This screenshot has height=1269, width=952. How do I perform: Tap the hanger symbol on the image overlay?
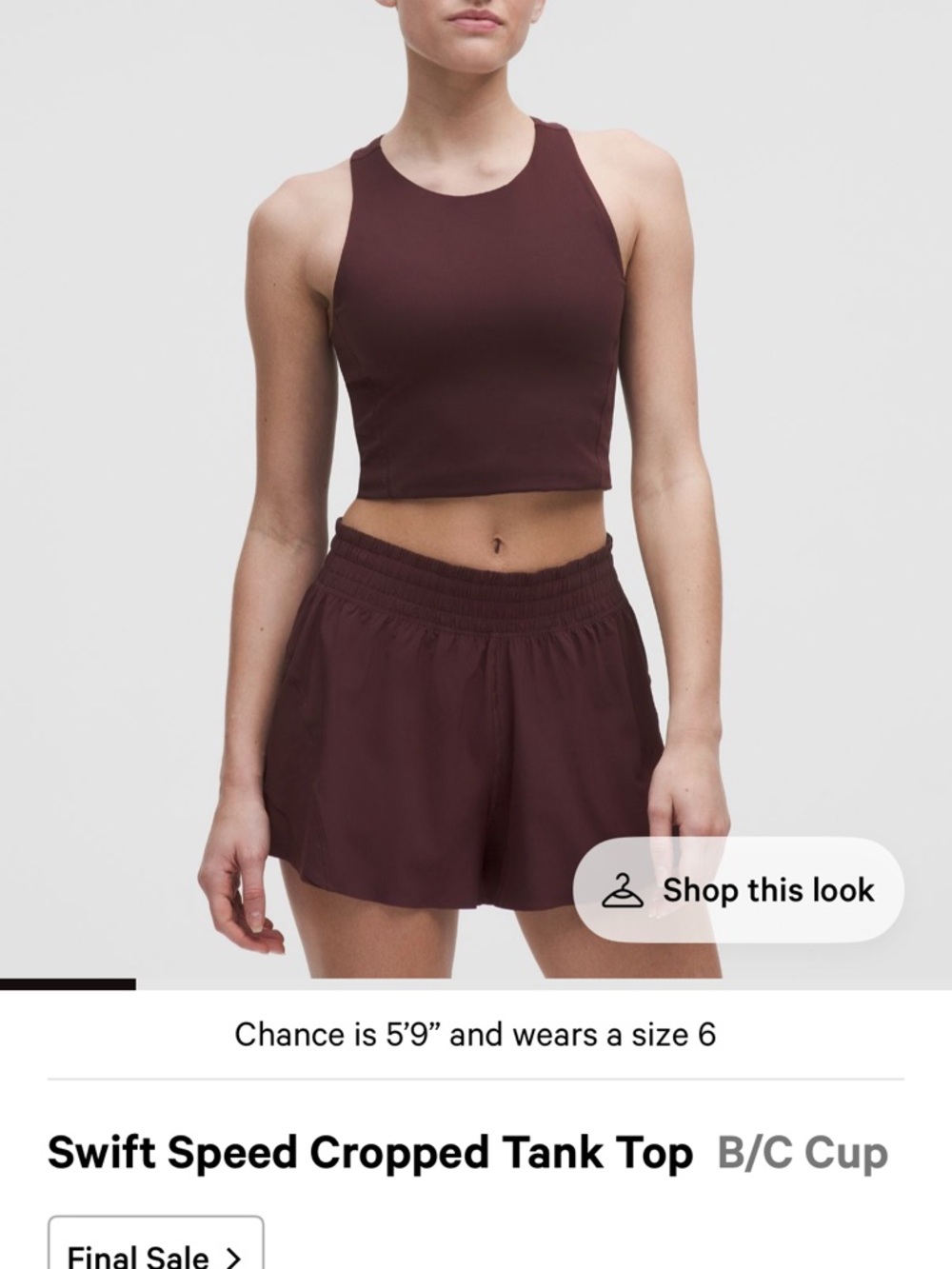click(x=622, y=889)
